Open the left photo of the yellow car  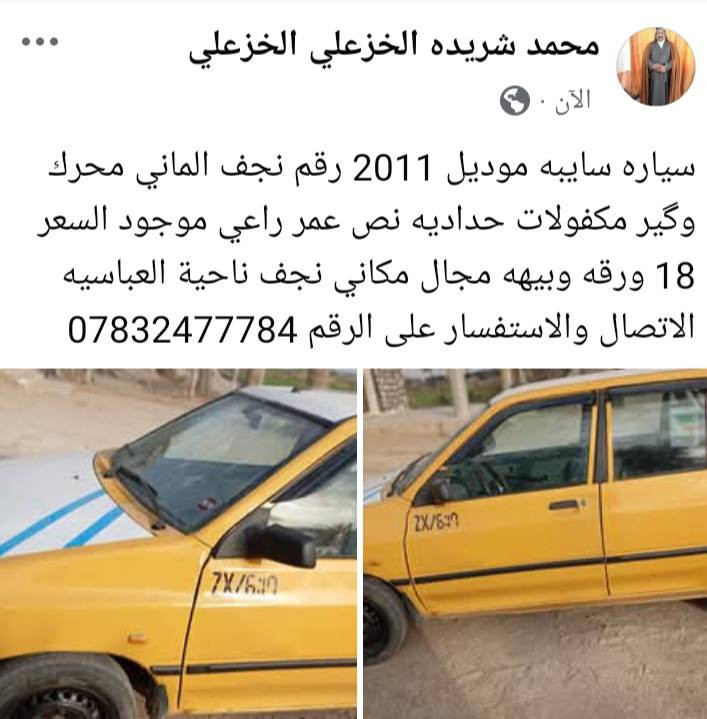(x=178, y=543)
